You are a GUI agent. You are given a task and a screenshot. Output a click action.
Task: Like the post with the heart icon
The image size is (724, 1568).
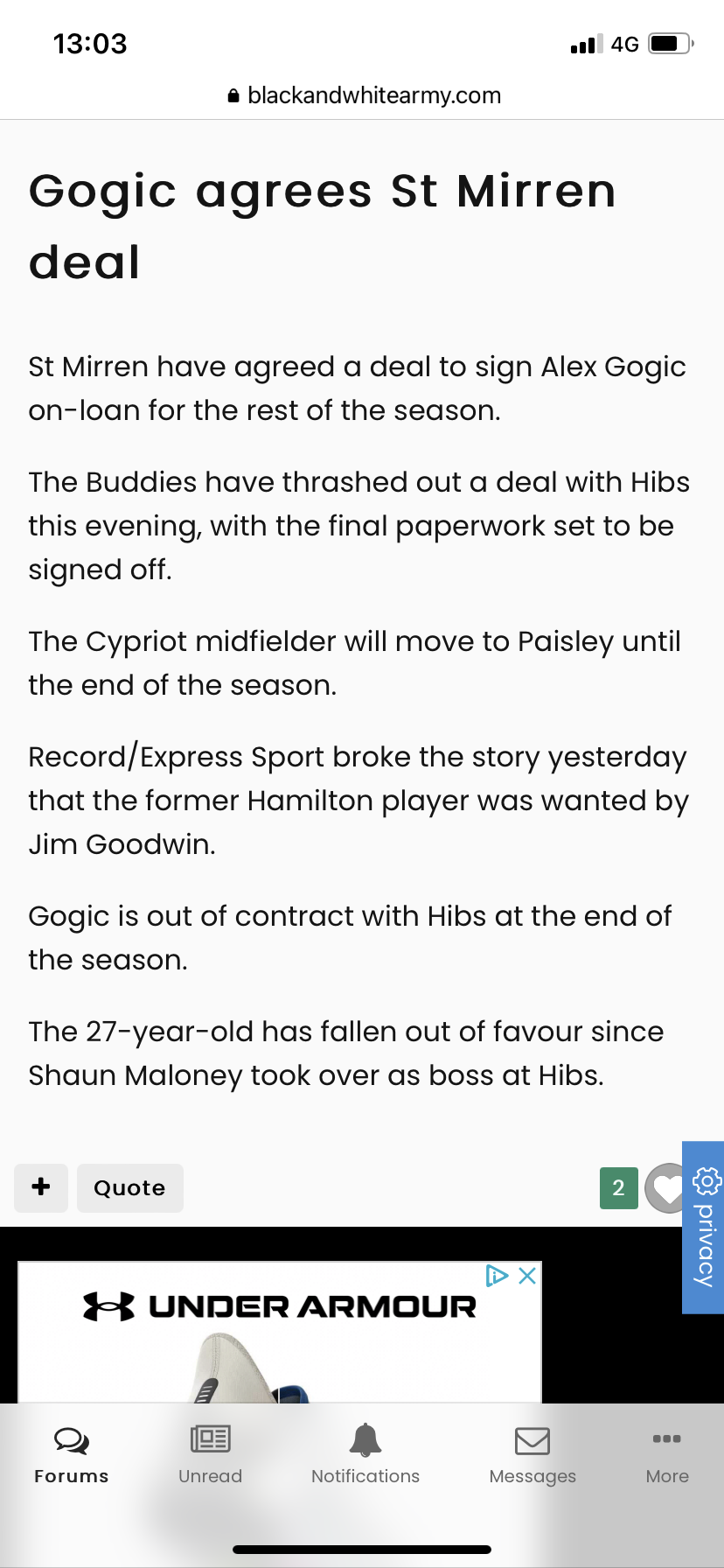pyautogui.click(x=666, y=1188)
